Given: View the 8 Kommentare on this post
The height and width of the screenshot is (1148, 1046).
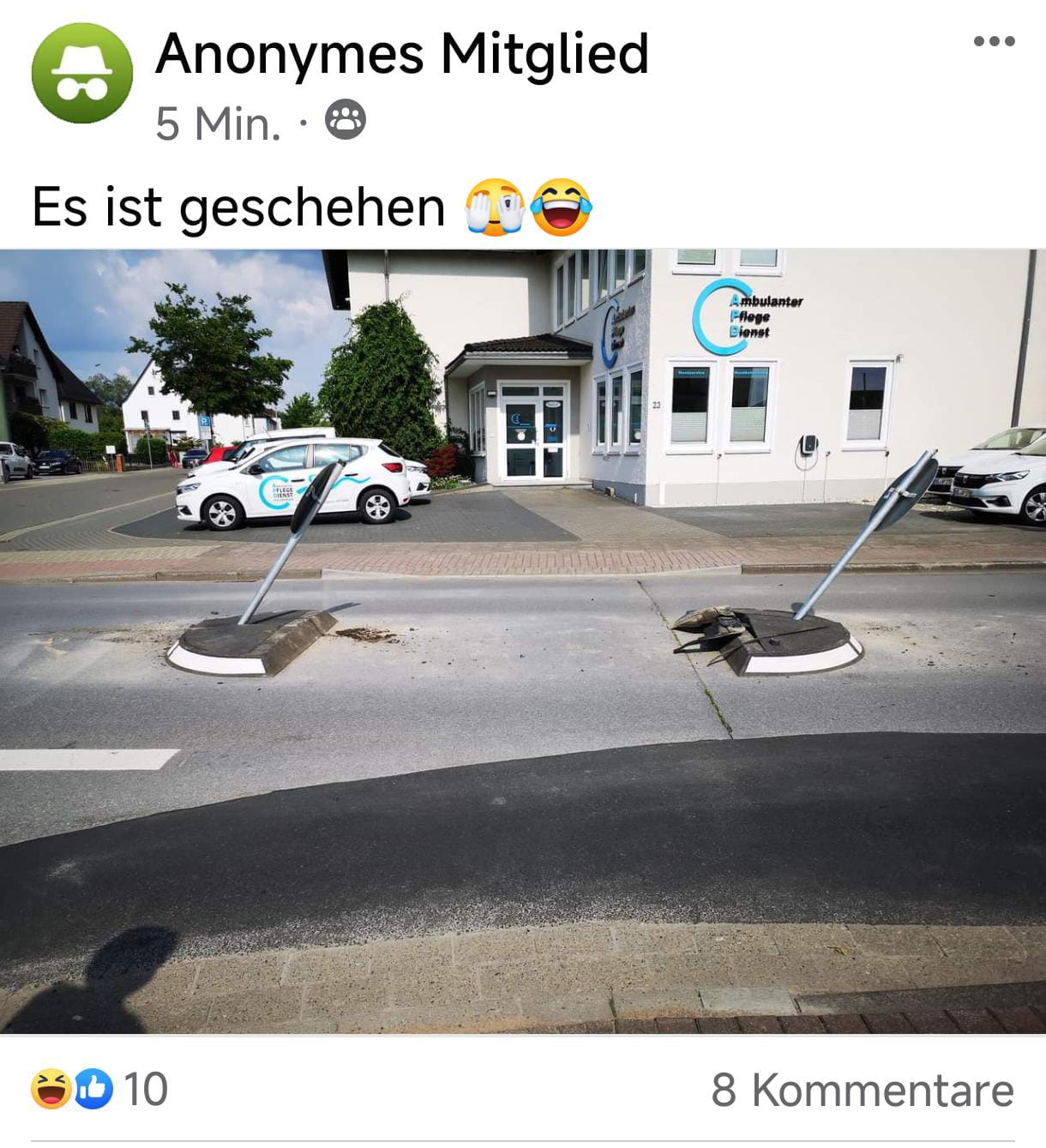Looking at the screenshot, I should (x=862, y=1090).
